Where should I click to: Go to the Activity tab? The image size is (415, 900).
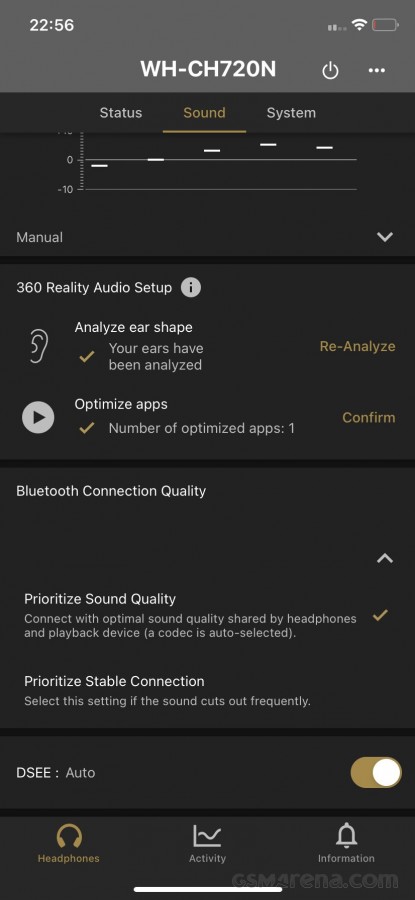(207, 843)
